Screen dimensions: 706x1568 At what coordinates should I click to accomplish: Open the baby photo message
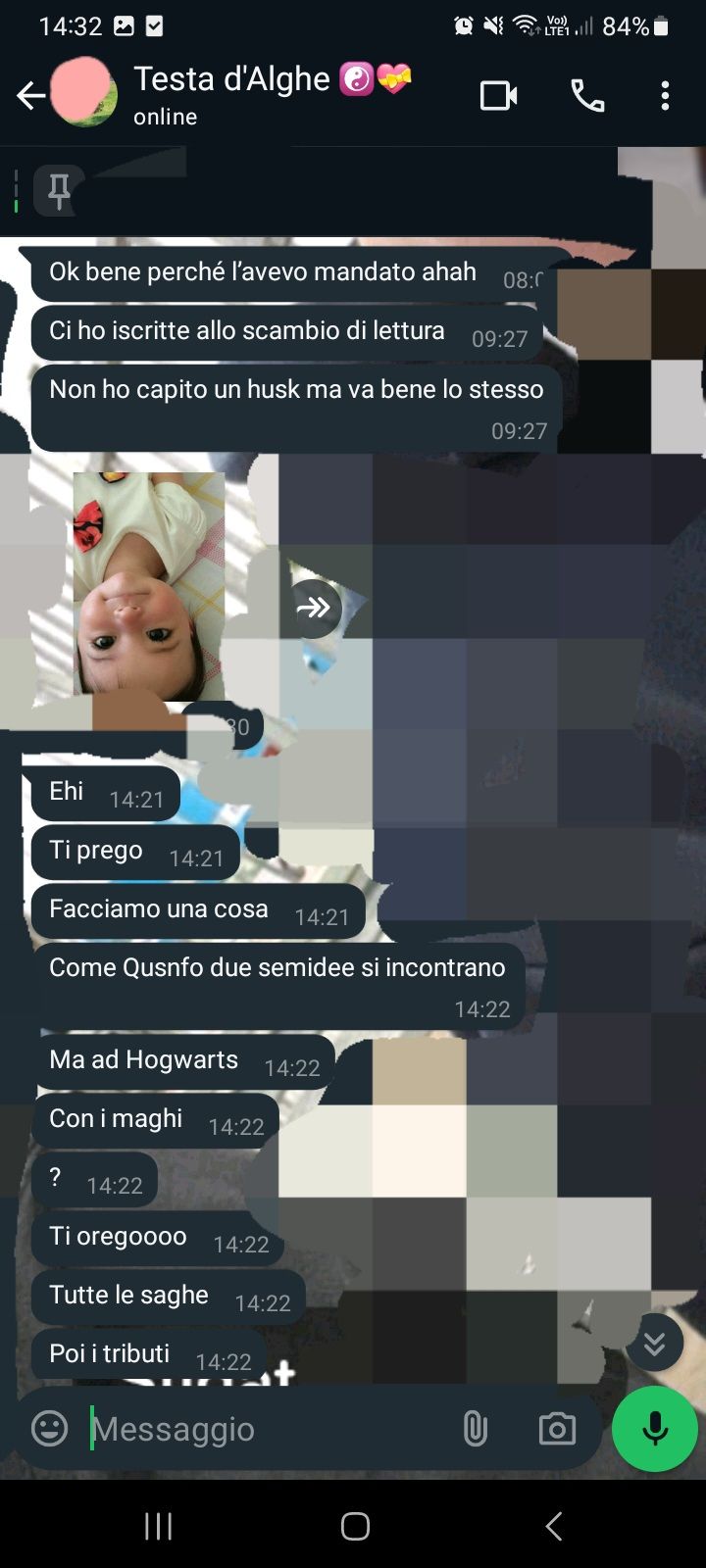(x=149, y=585)
